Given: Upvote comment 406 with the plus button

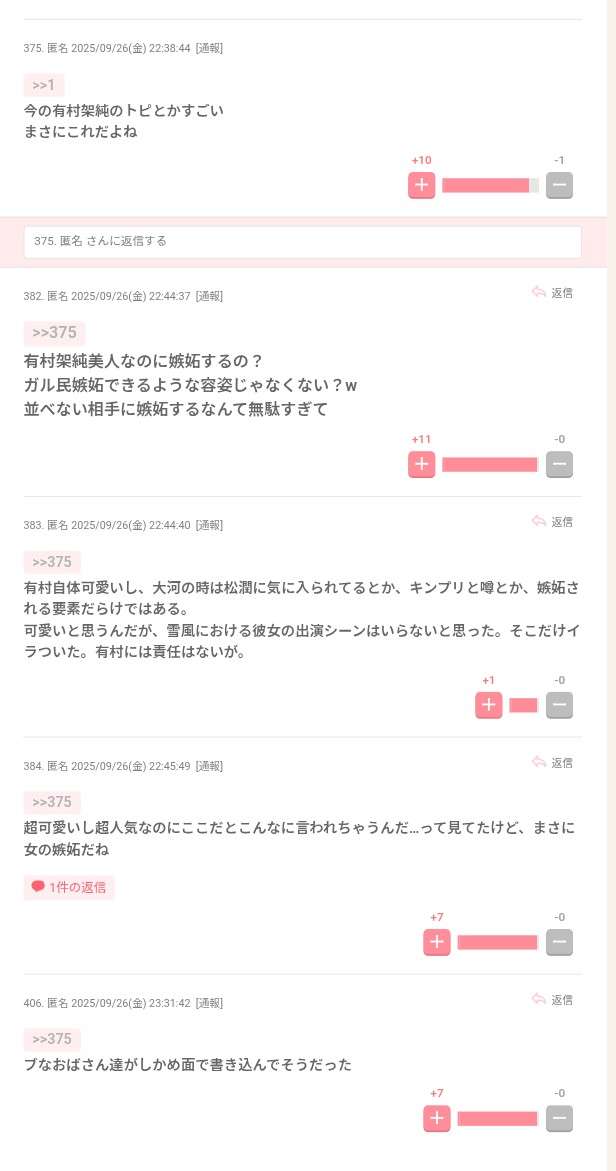Looking at the screenshot, I should pyautogui.click(x=436, y=1119).
